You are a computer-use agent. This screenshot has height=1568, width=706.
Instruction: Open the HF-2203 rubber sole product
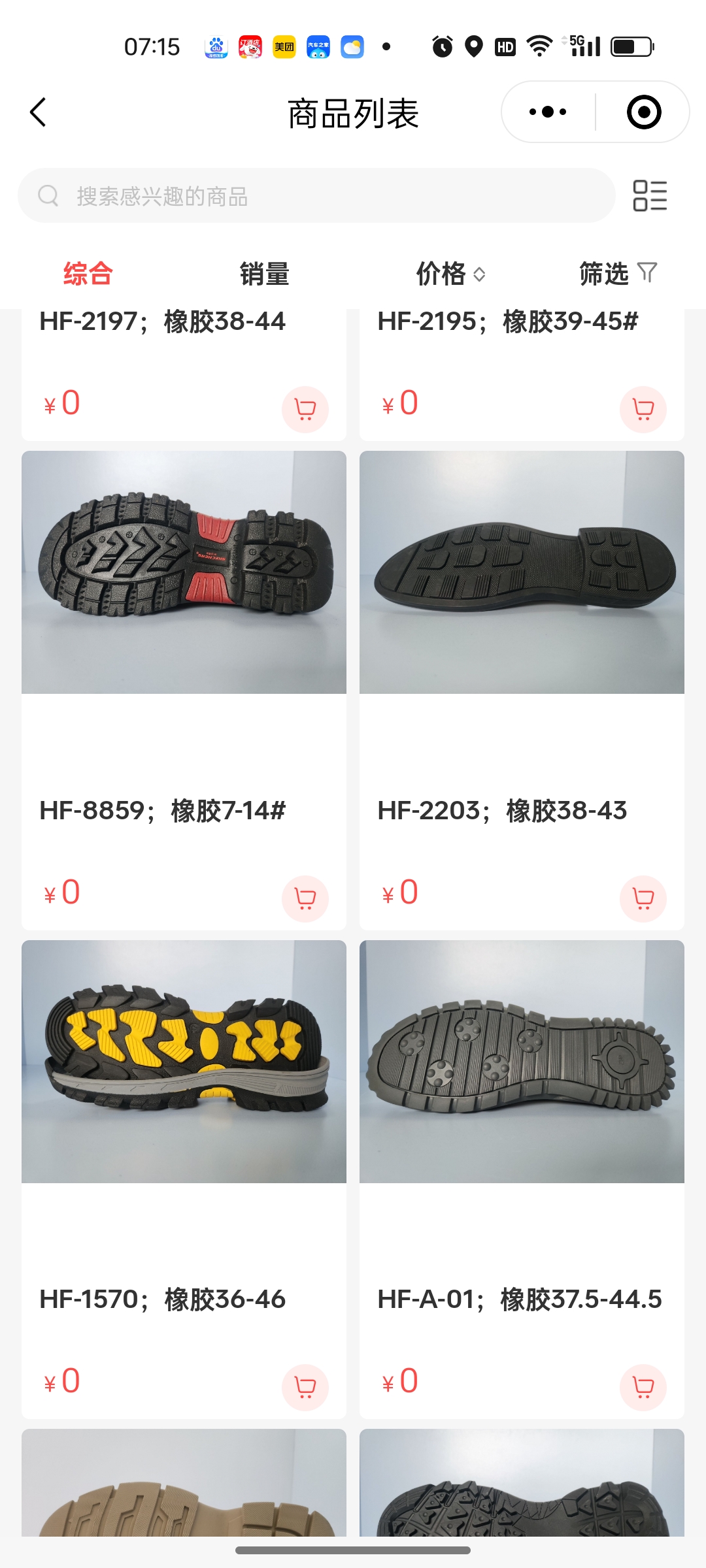point(522,572)
